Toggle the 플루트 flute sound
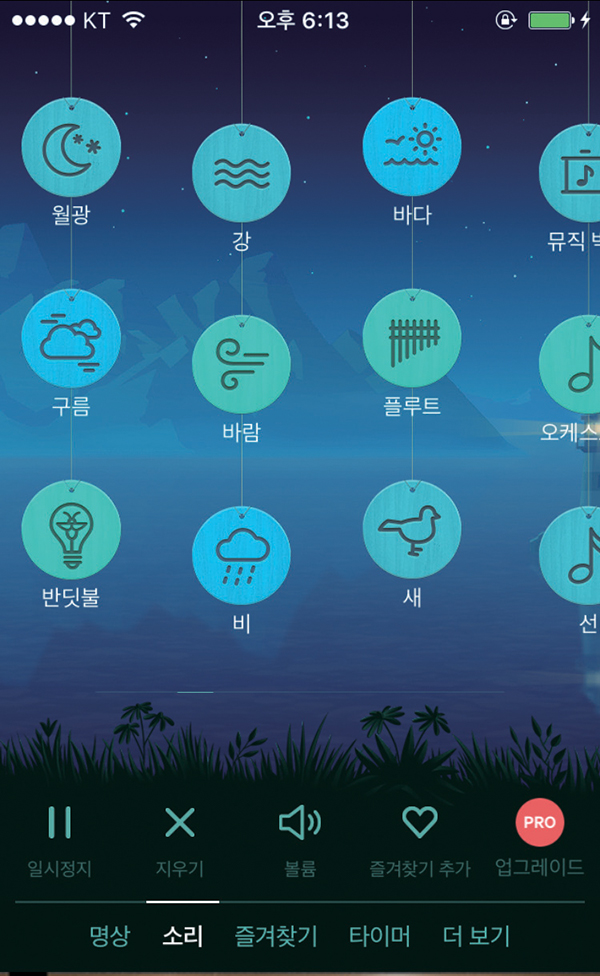This screenshot has height=976, width=600. 412,339
